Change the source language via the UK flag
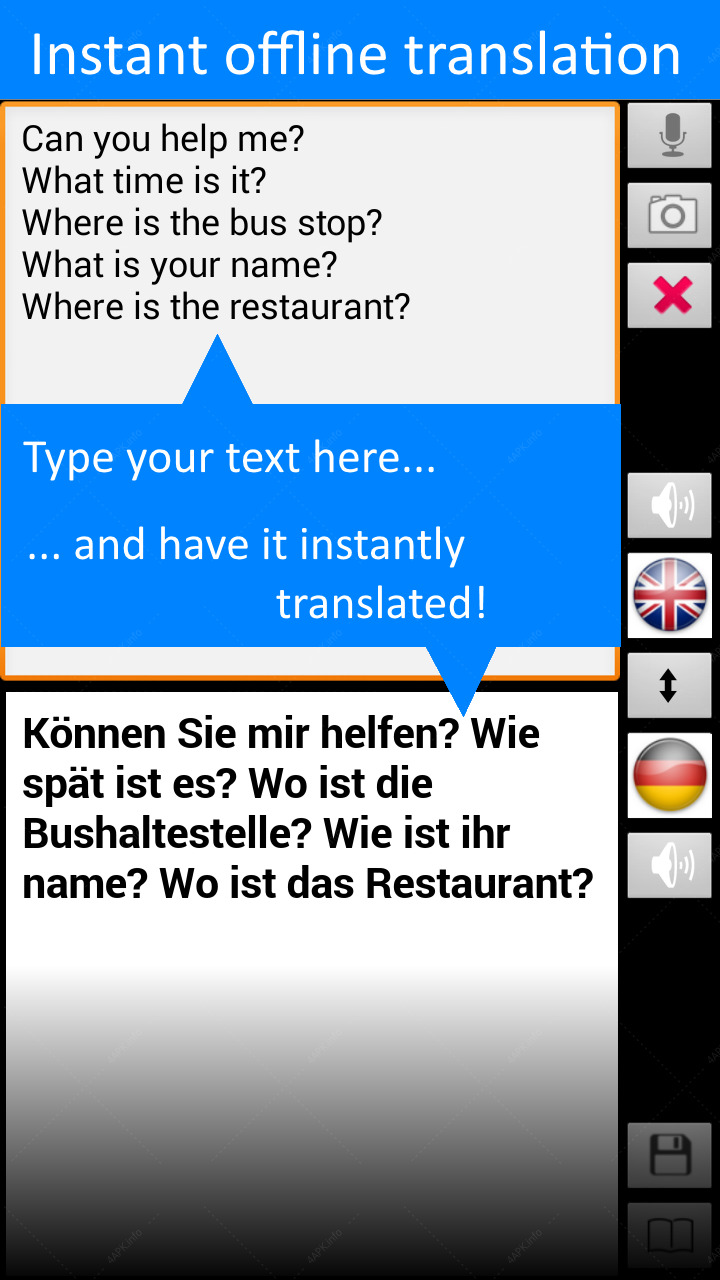This screenshot has height=1280, width=720. click(x=669, y=596)
